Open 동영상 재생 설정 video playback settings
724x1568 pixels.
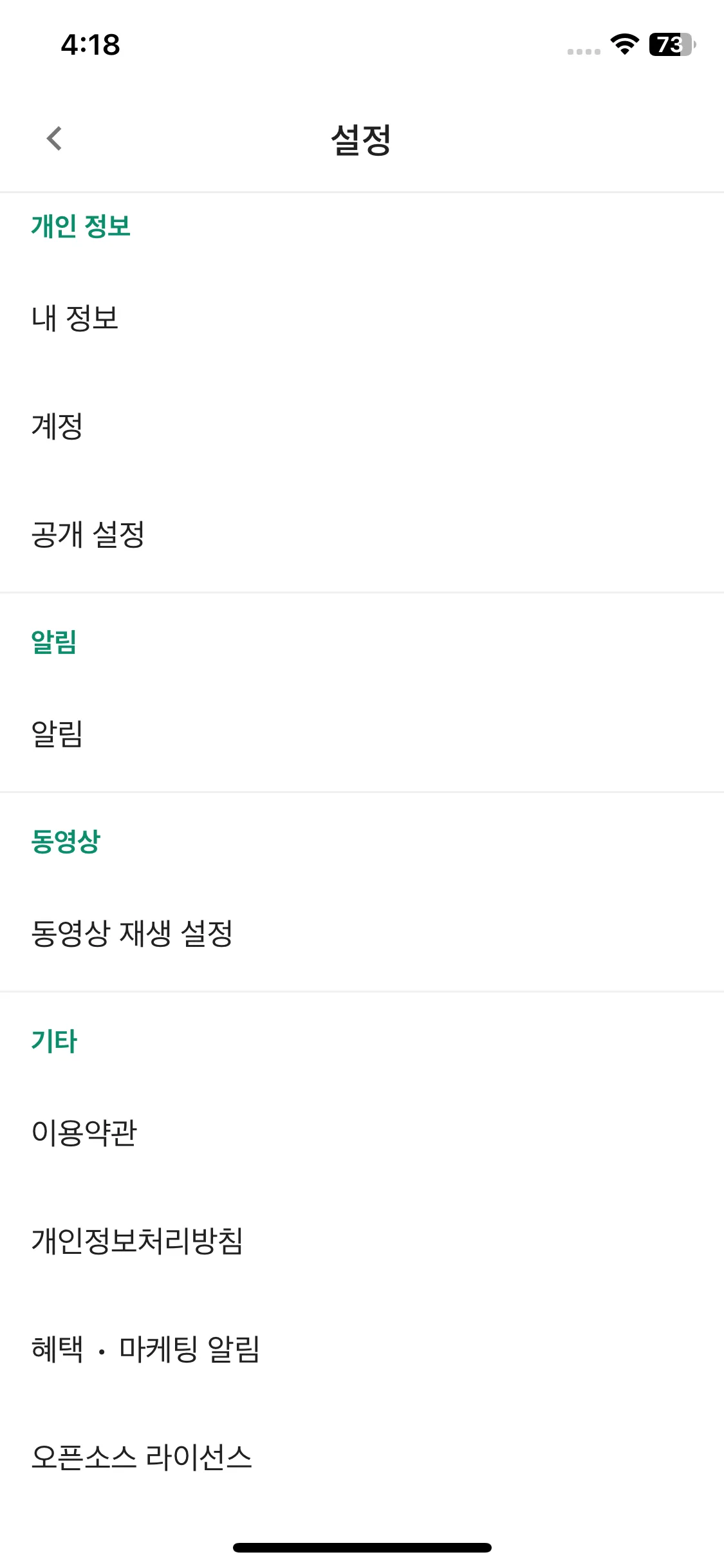tap(132, 933)
